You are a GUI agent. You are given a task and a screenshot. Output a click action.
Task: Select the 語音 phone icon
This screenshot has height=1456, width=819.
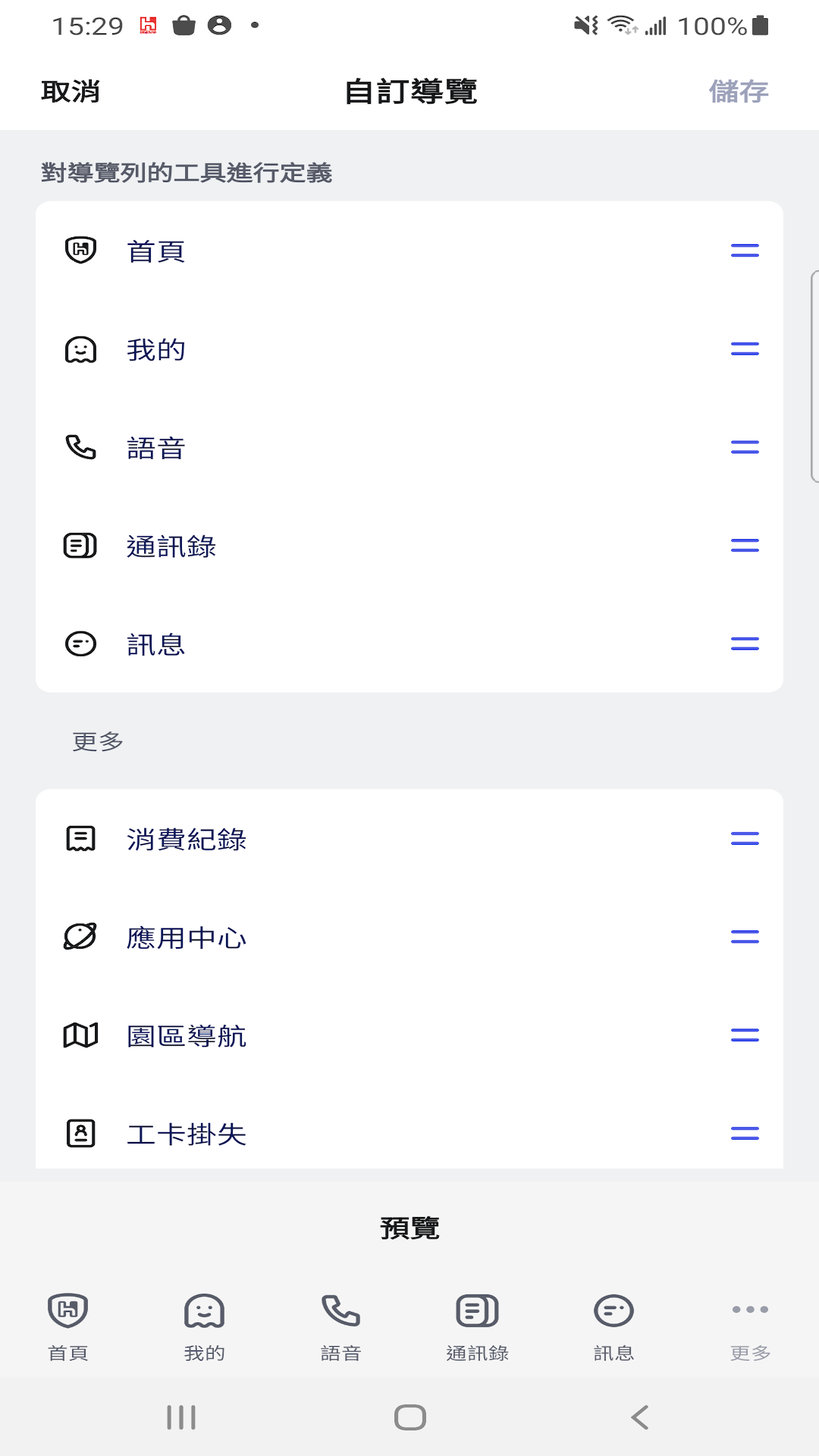coord(80,447)
